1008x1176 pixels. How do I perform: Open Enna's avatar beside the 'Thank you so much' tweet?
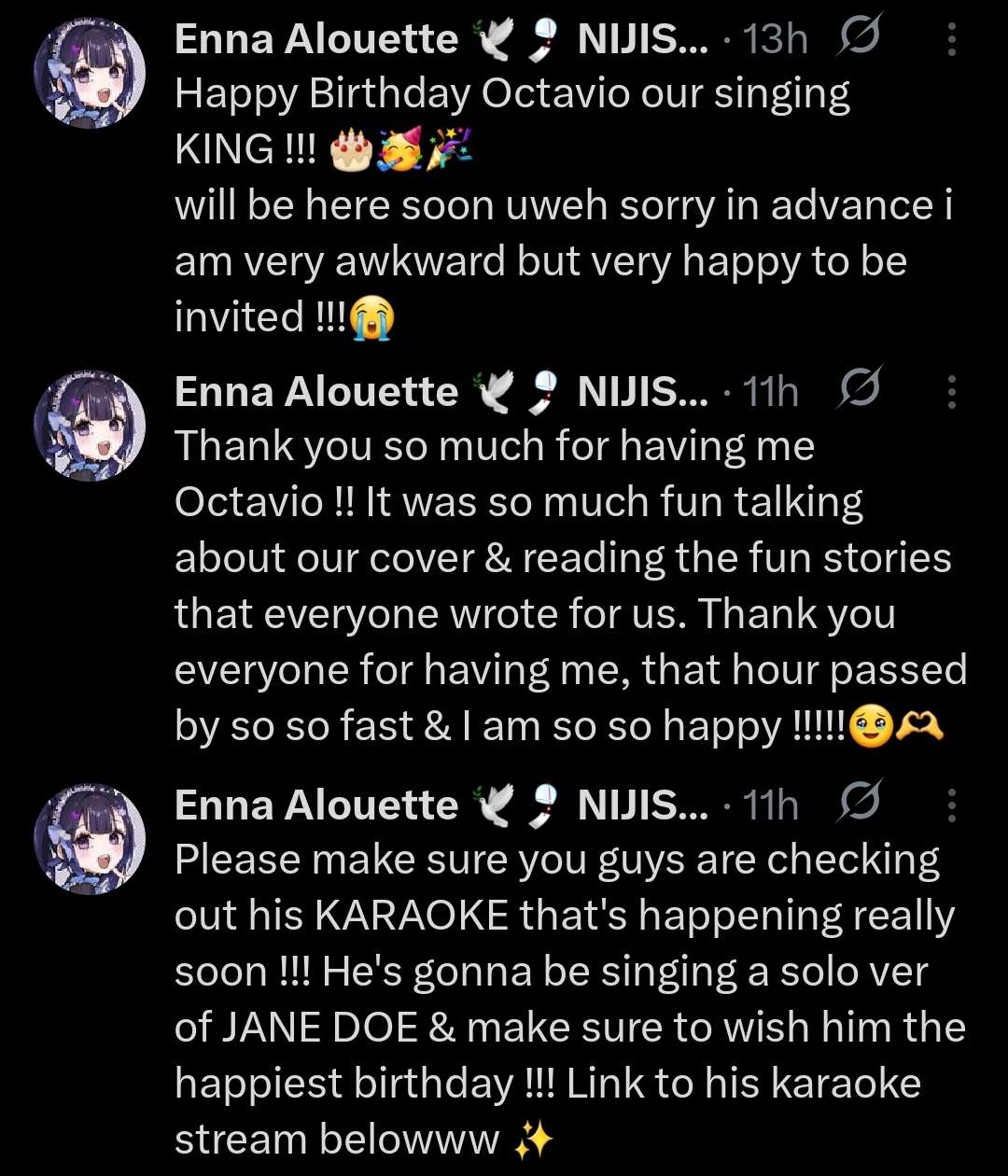click(x=90, y=426)
